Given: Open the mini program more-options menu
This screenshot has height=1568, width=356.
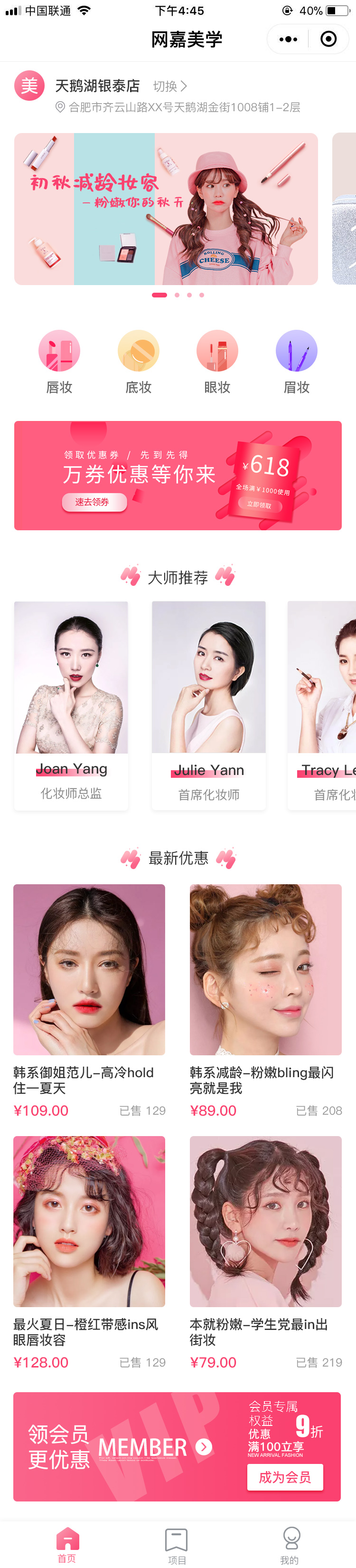Looking at the screenshot, I should click(288, 39).
